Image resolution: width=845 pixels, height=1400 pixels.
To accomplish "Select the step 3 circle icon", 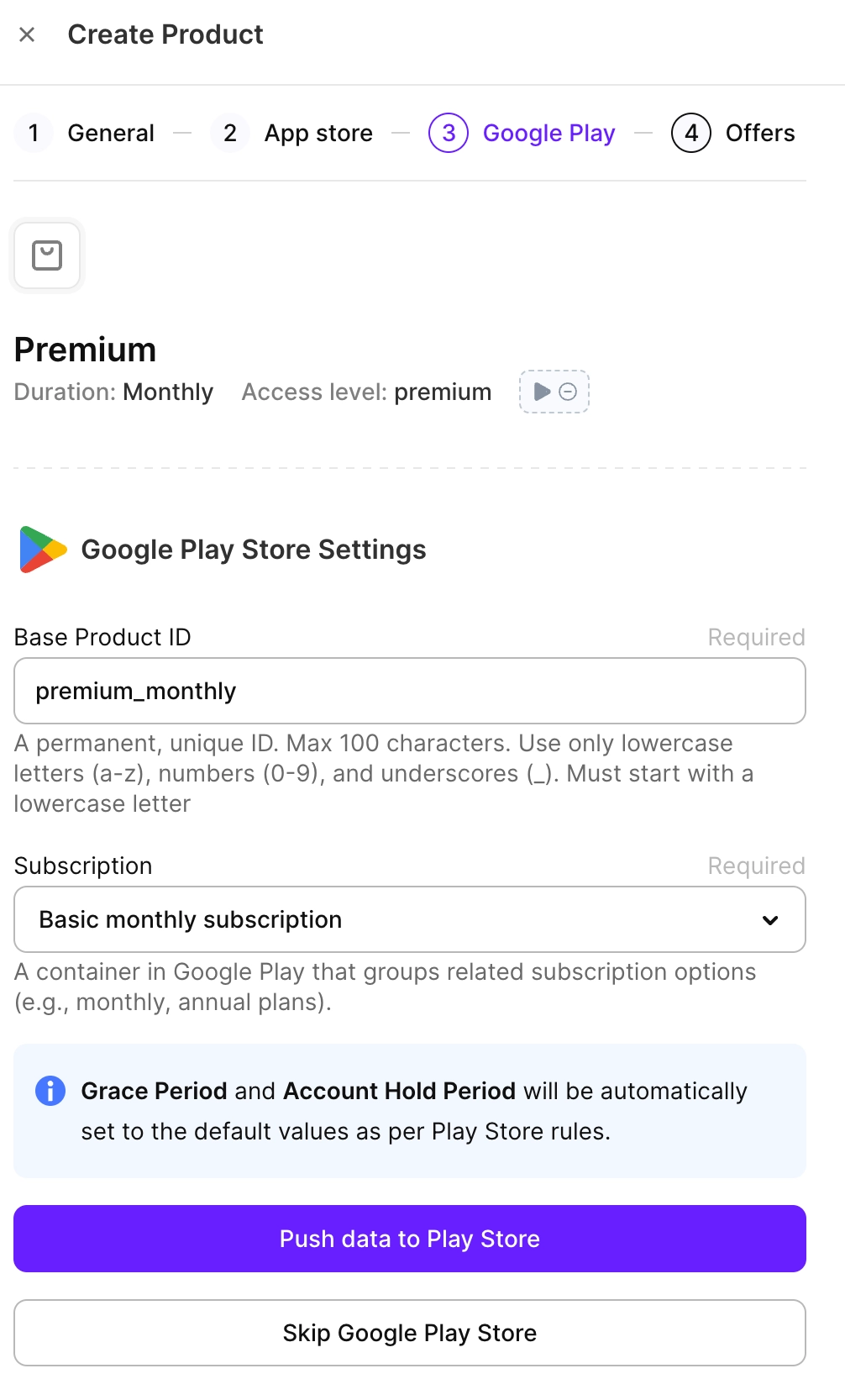I will pos(448,133).
